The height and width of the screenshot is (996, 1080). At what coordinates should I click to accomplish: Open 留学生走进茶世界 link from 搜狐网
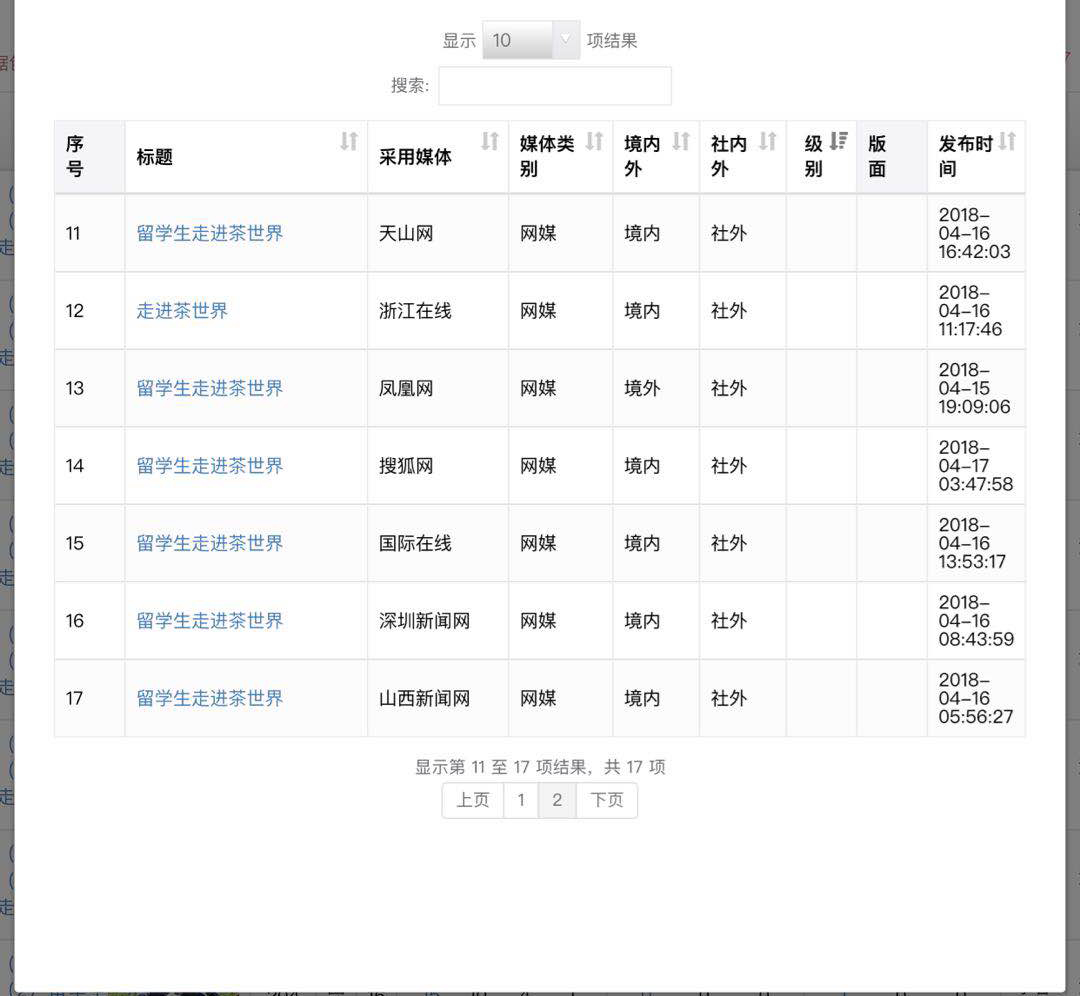(x=210, y=466)
